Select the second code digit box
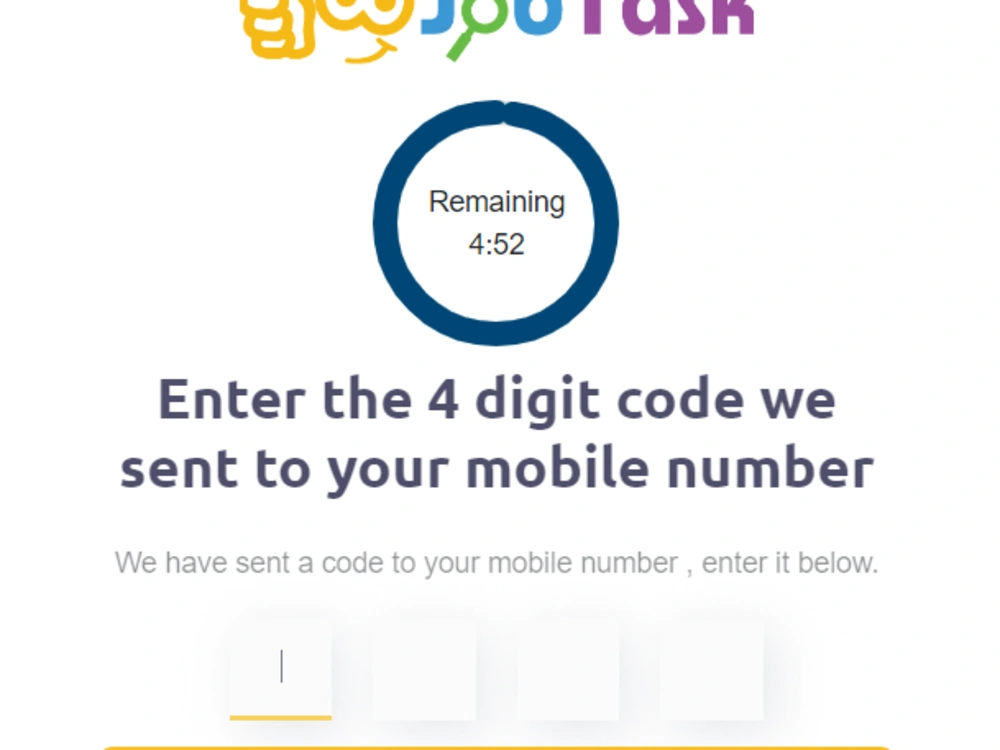This screenshot has height=750, width=1000. tap(424, 668)
